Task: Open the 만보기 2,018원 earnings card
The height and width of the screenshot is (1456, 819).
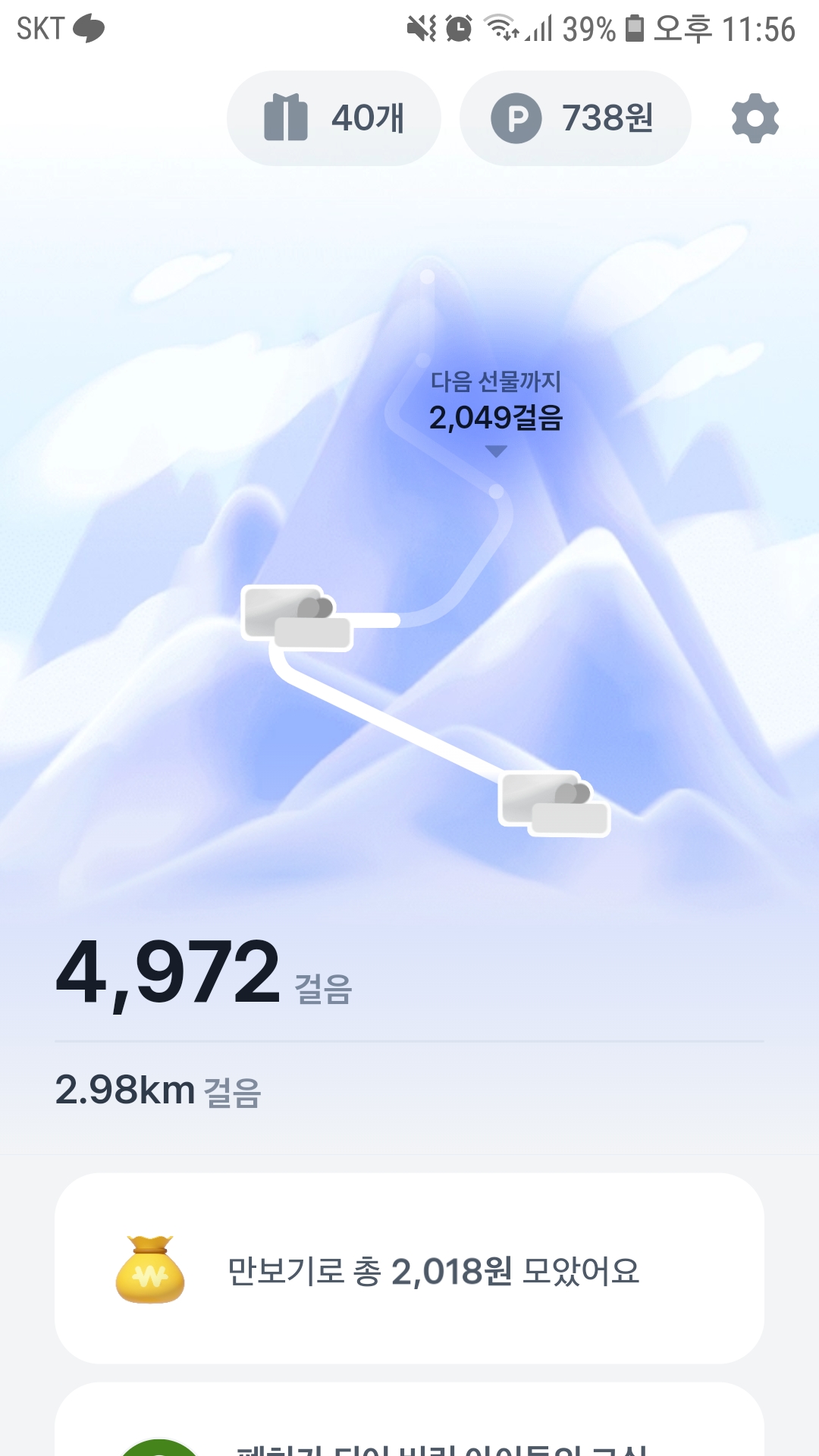Action: [409, 1269]
